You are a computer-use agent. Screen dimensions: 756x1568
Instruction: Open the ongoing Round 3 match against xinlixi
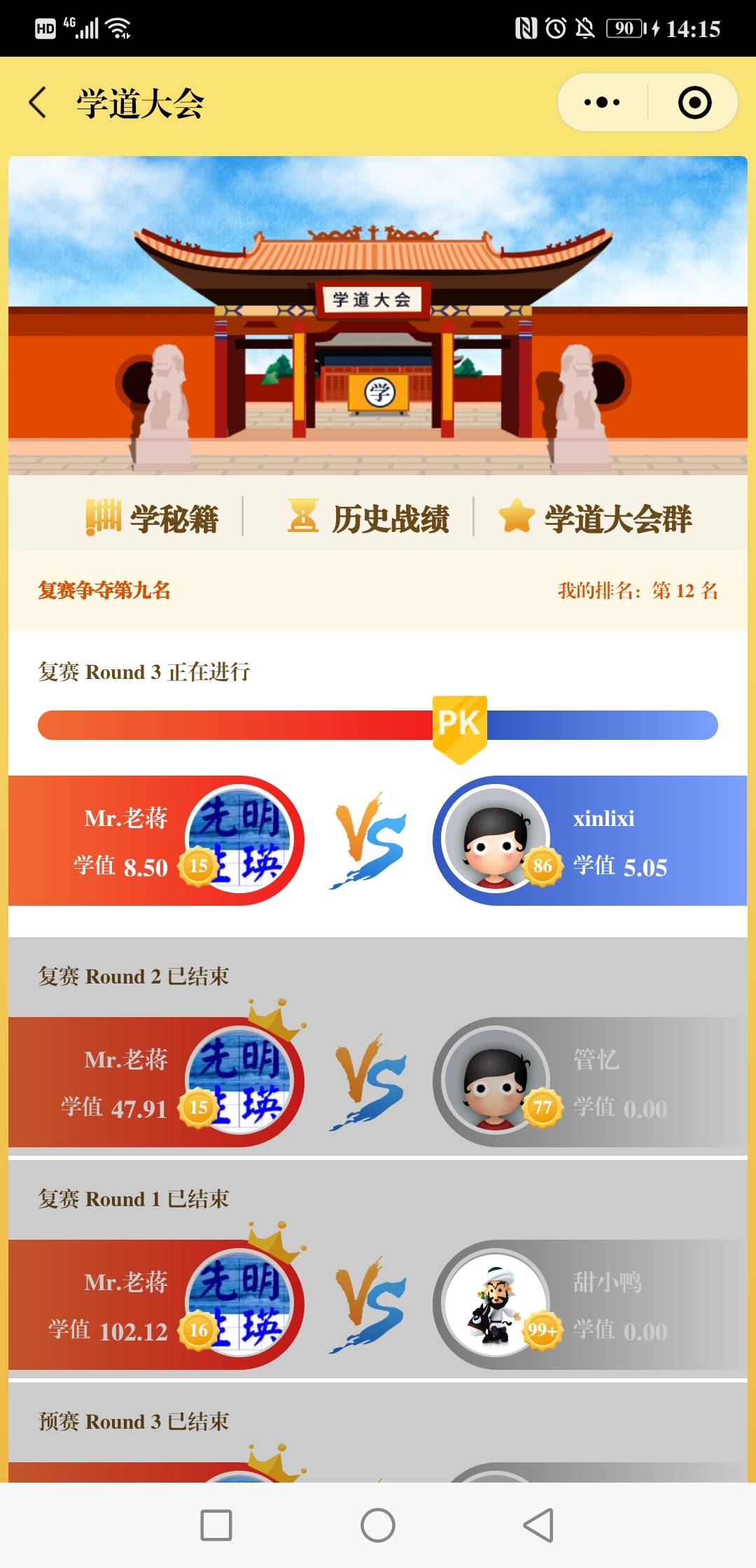[x=378, y=840]
